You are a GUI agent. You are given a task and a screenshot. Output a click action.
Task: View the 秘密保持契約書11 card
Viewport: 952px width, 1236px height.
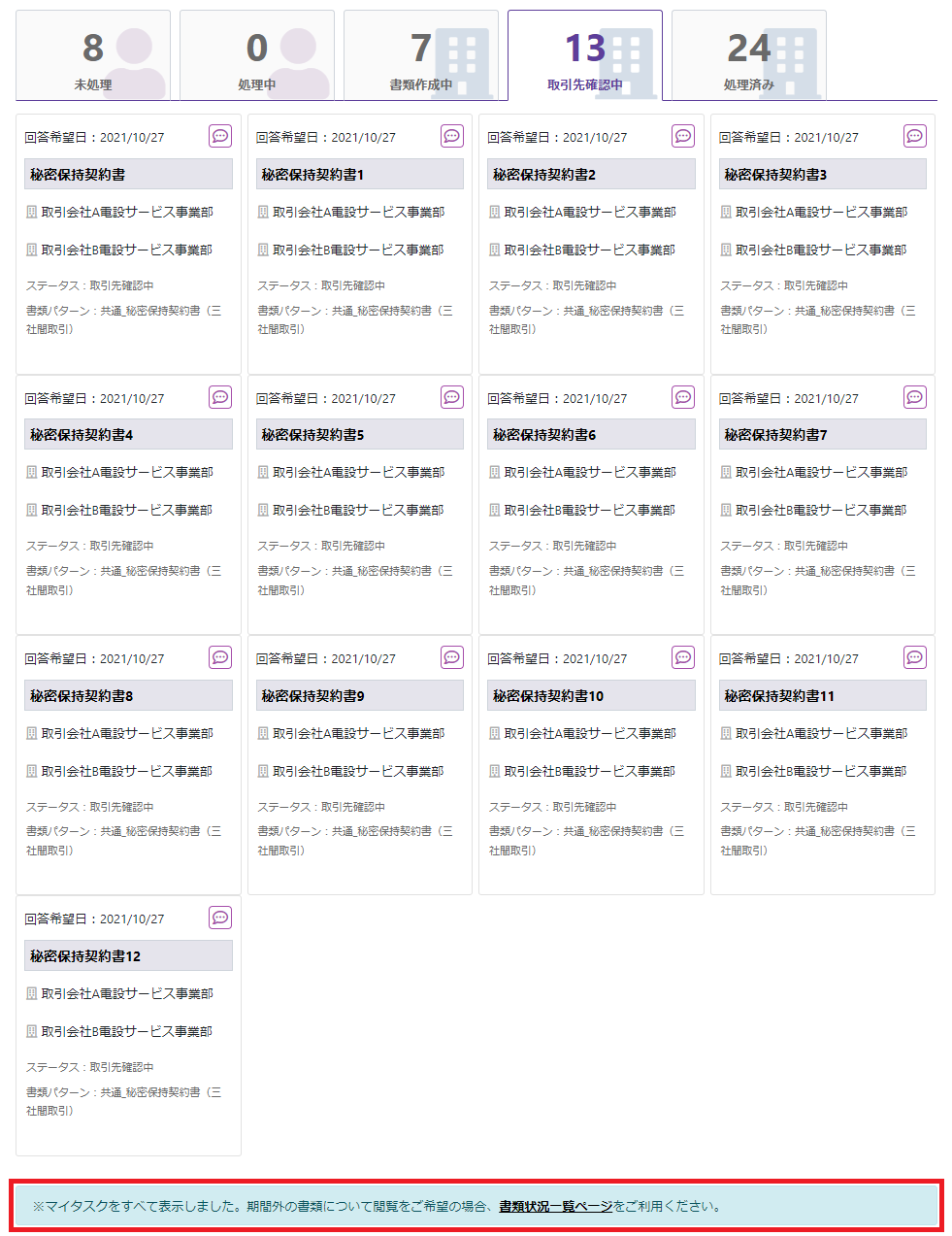822,696
